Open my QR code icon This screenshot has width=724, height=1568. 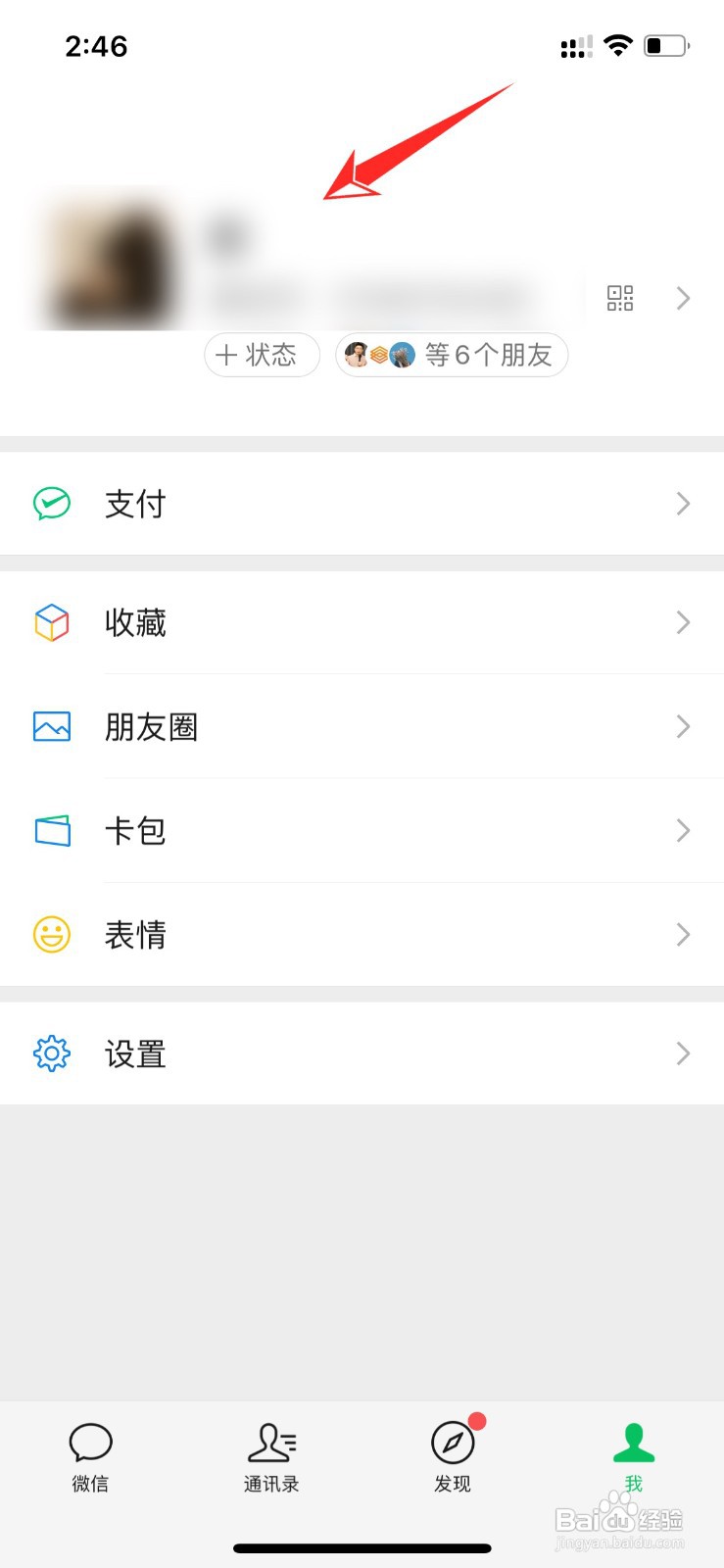[620, 298]
